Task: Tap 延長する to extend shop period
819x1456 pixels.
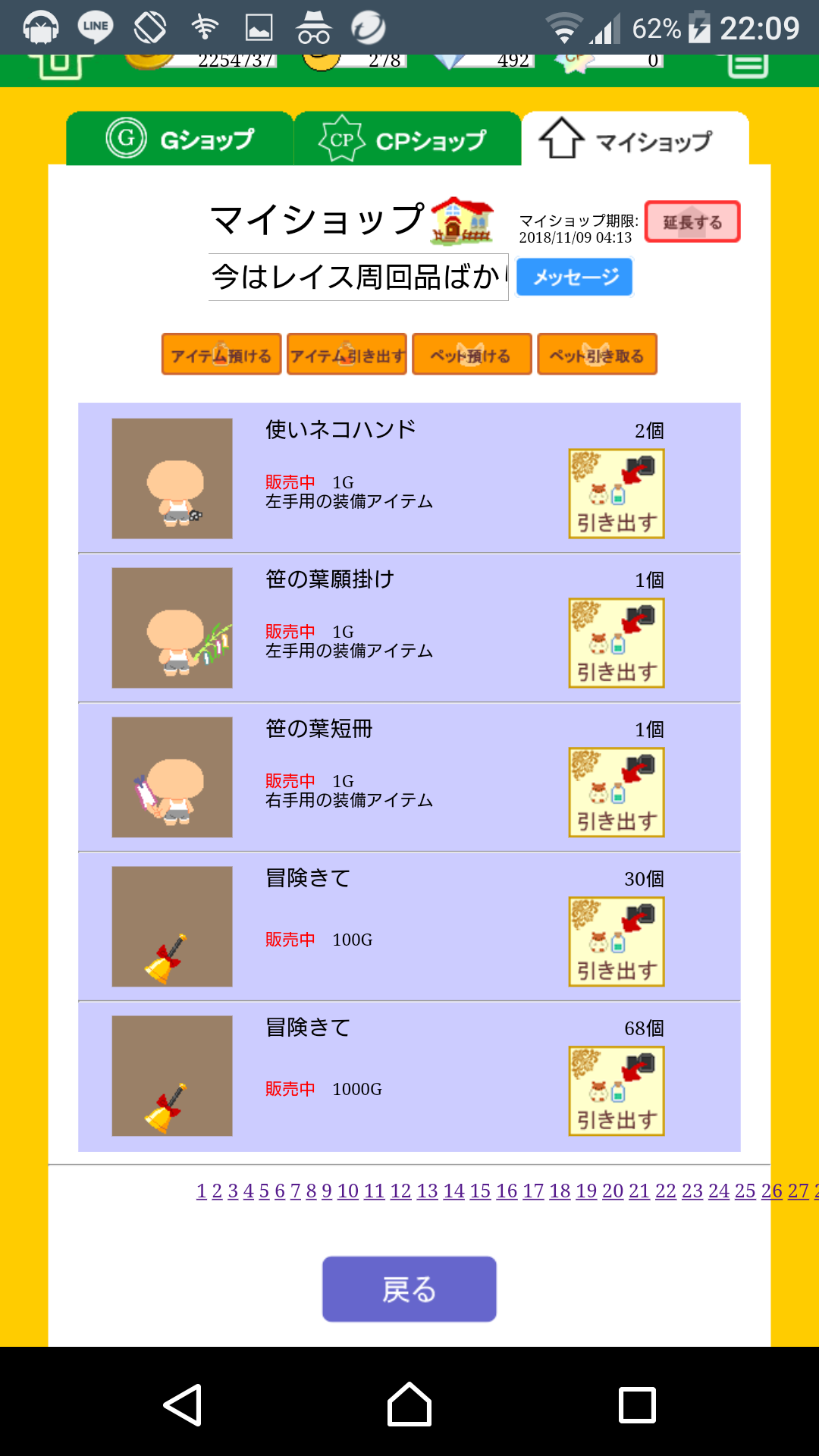Action: coord(692,222)
